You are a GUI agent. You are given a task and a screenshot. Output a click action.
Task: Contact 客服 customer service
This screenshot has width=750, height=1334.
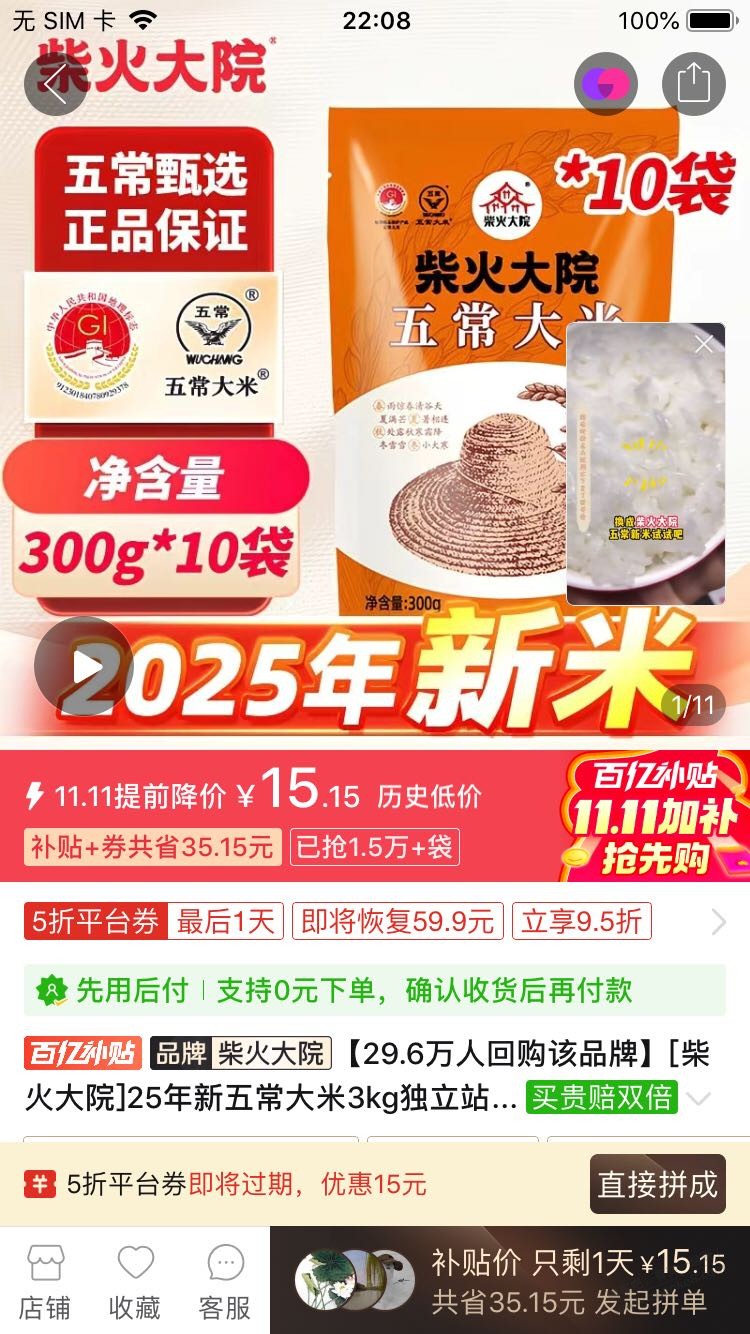pos(225,1282)
